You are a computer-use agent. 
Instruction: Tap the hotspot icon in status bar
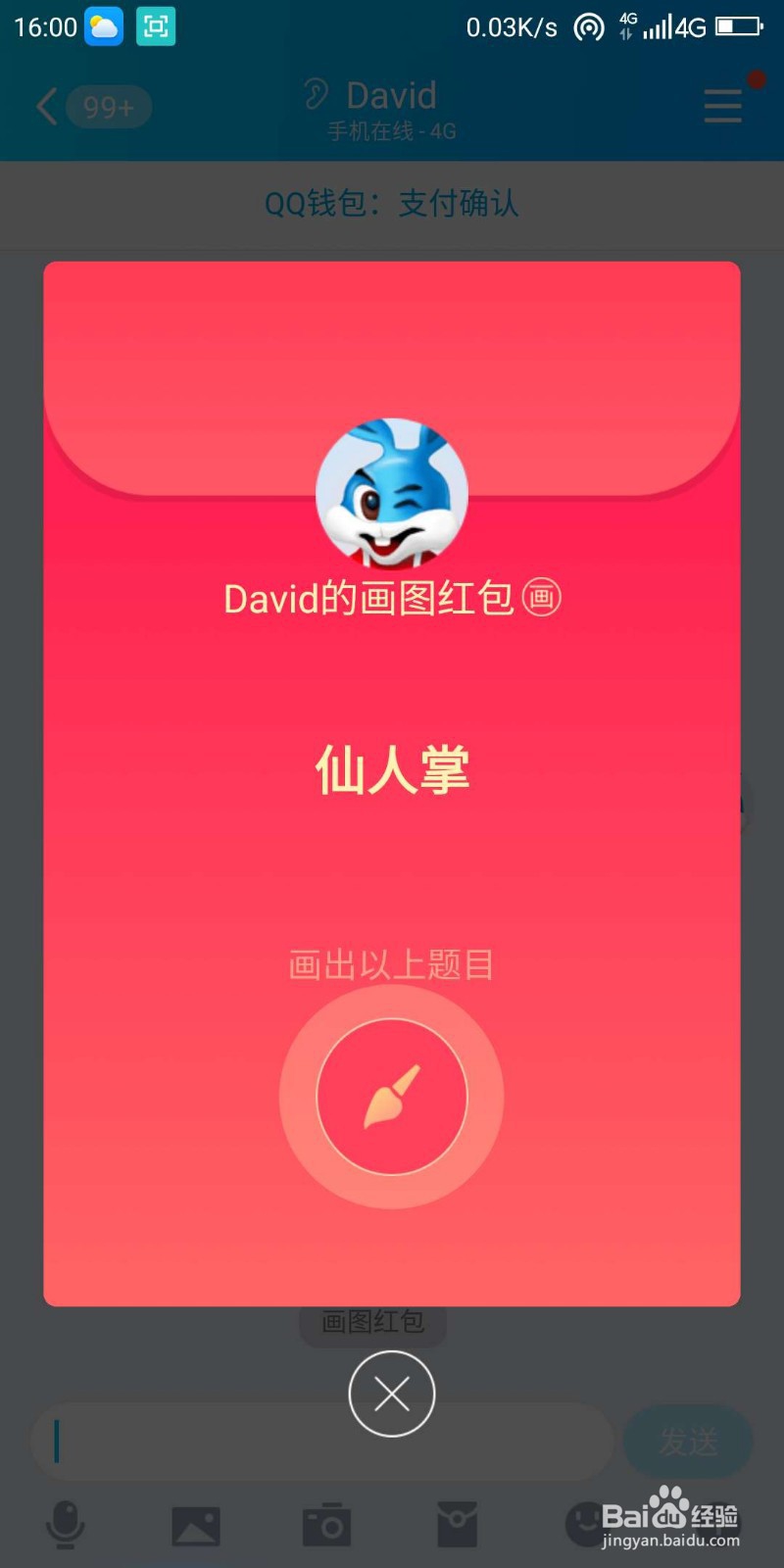pos(589,26)
